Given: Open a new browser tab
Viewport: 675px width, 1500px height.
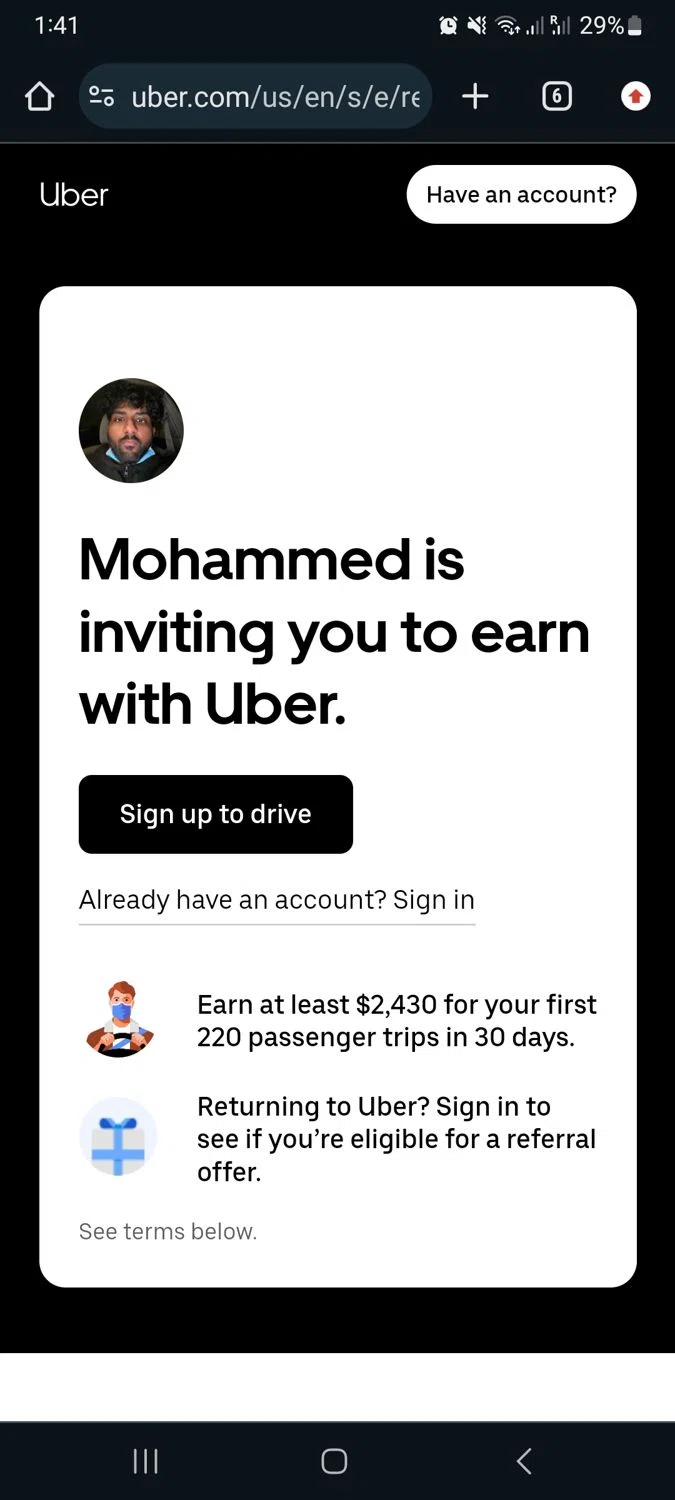Looking at the screenshot, I should 475,97.
